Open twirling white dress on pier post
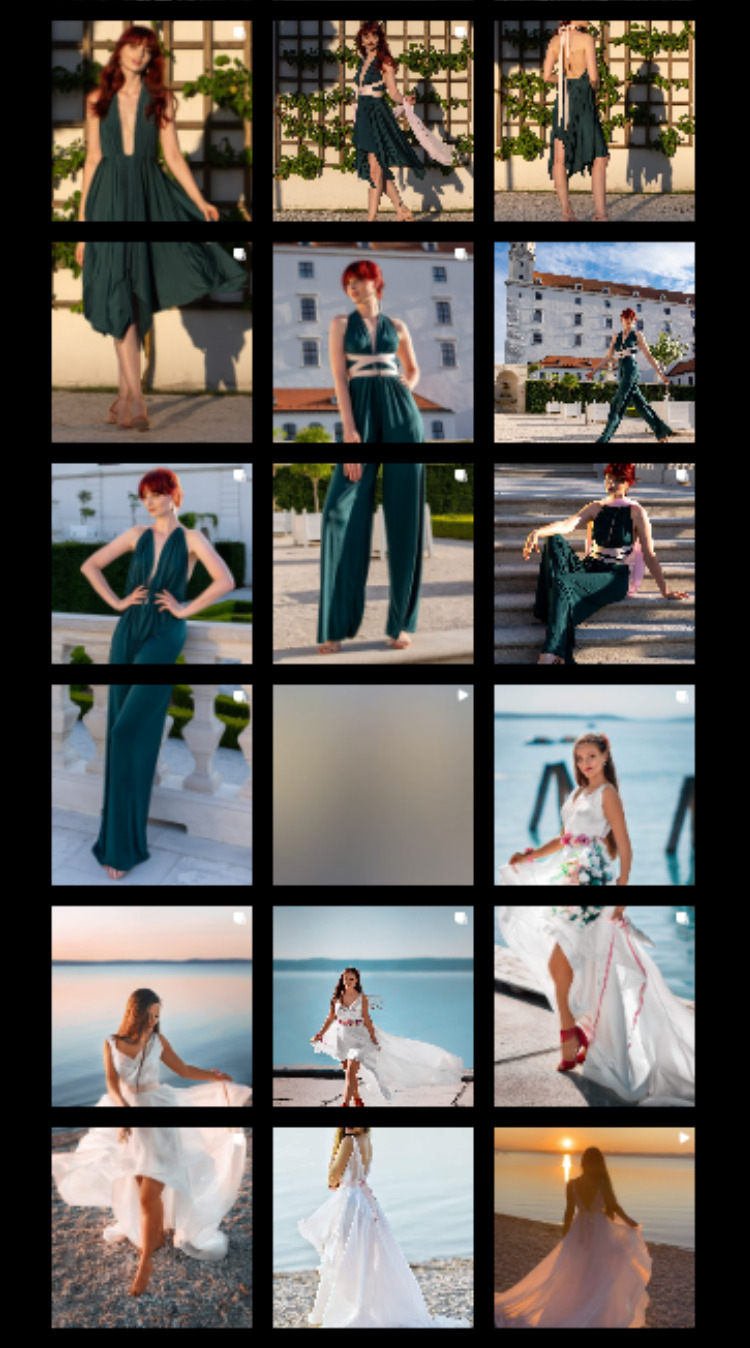The height and width of the screenshot is (1348, 750). (373, 1006)
